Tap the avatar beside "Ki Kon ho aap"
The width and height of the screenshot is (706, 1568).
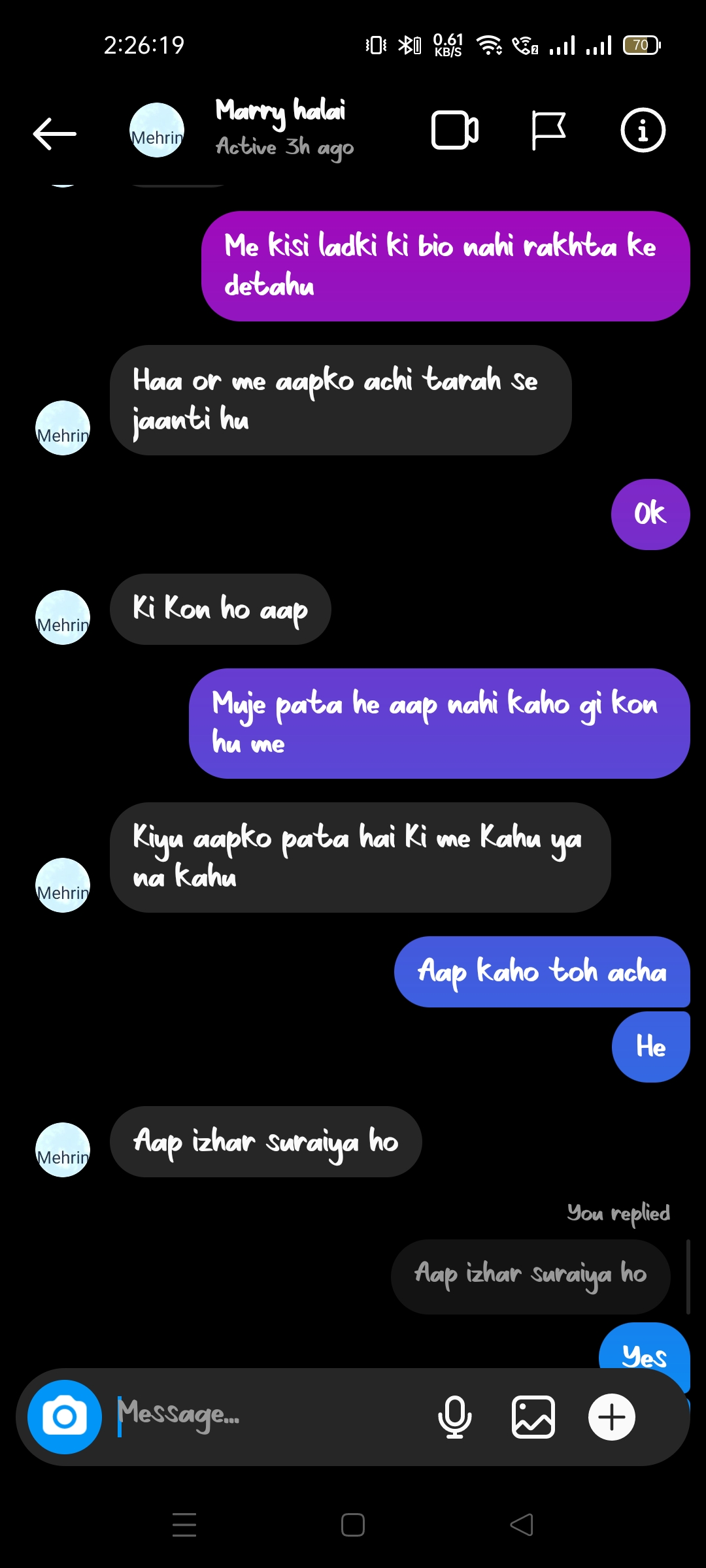[63, 617]
